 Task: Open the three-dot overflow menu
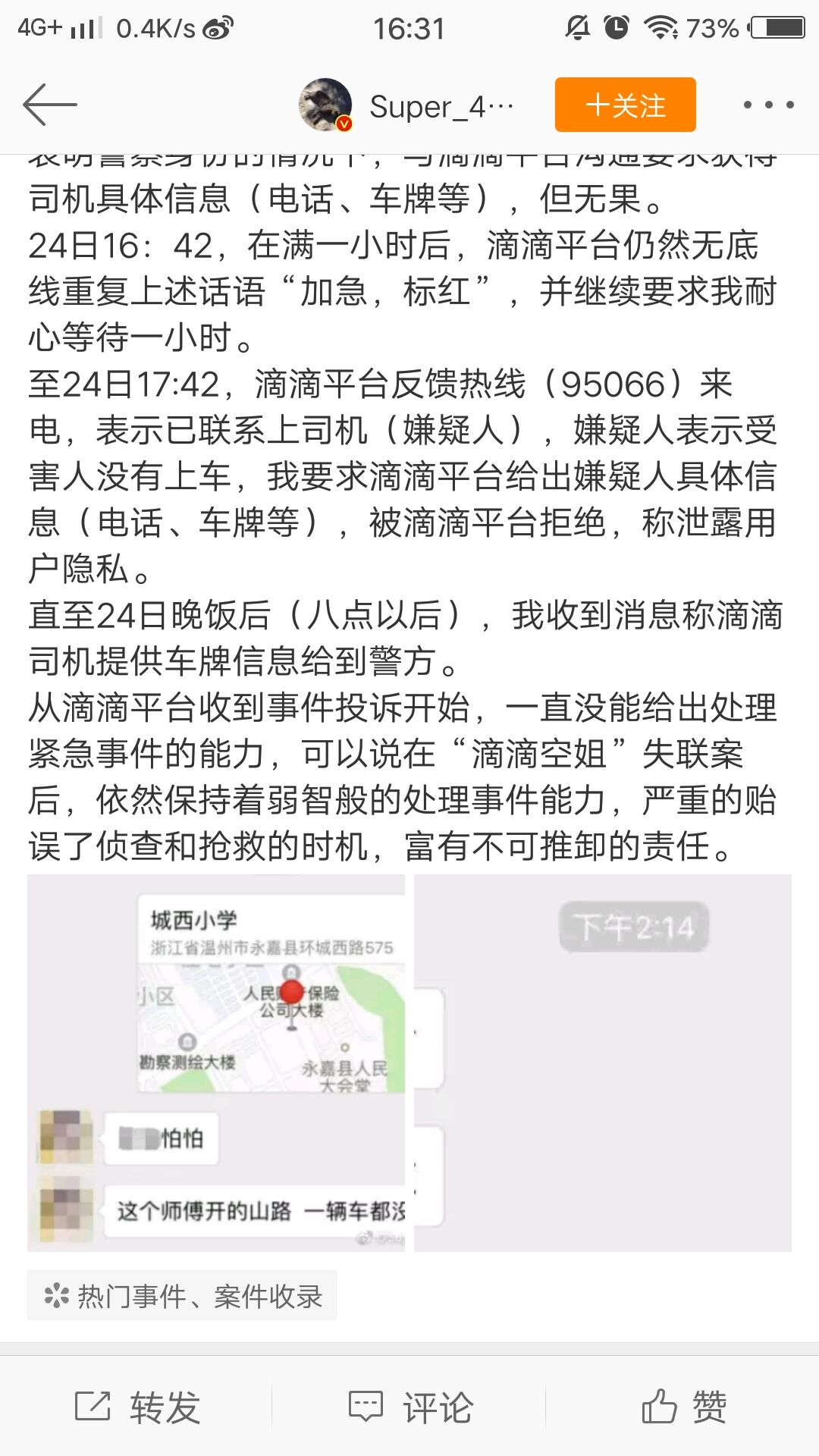(x=768, y=105)
